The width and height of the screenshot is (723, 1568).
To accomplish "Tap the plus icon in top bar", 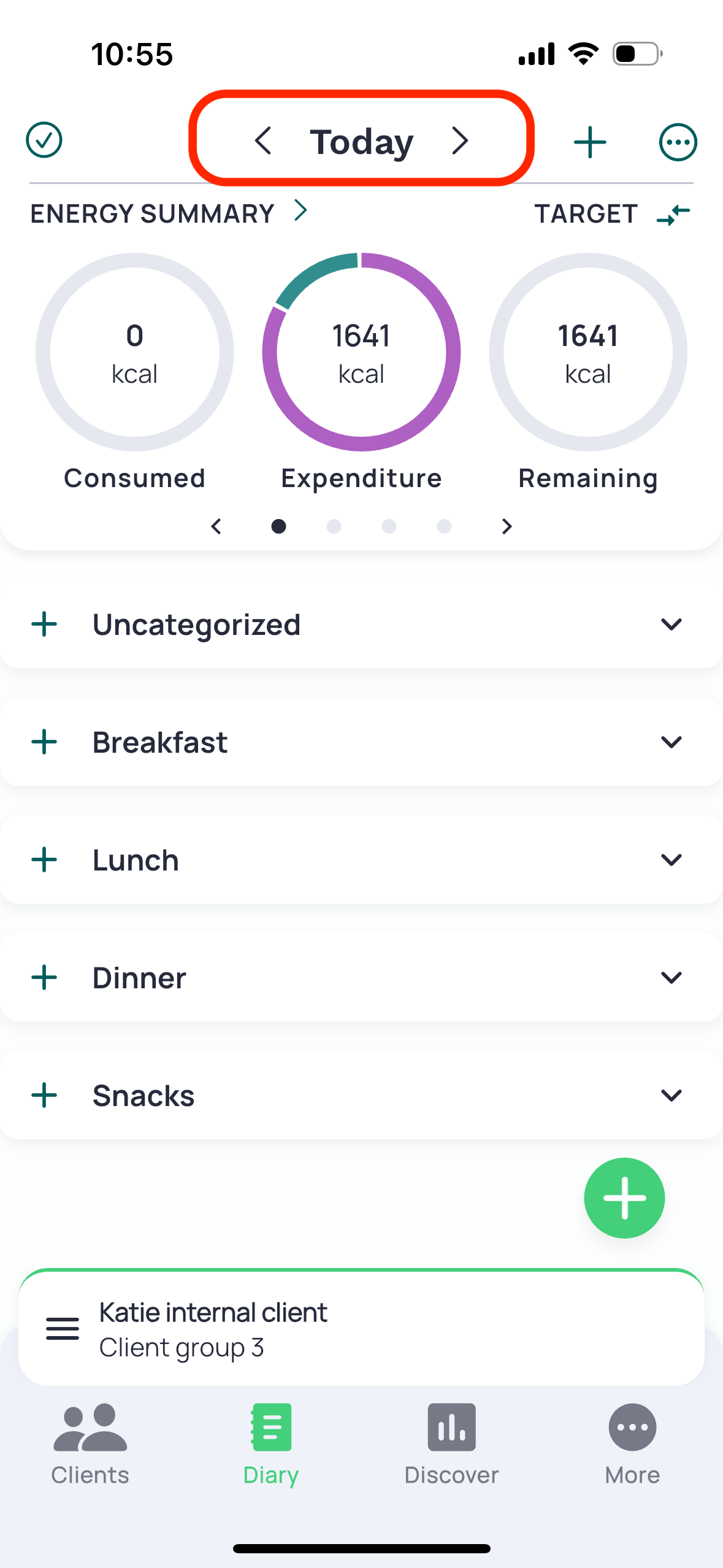I will tap(590, 142).
